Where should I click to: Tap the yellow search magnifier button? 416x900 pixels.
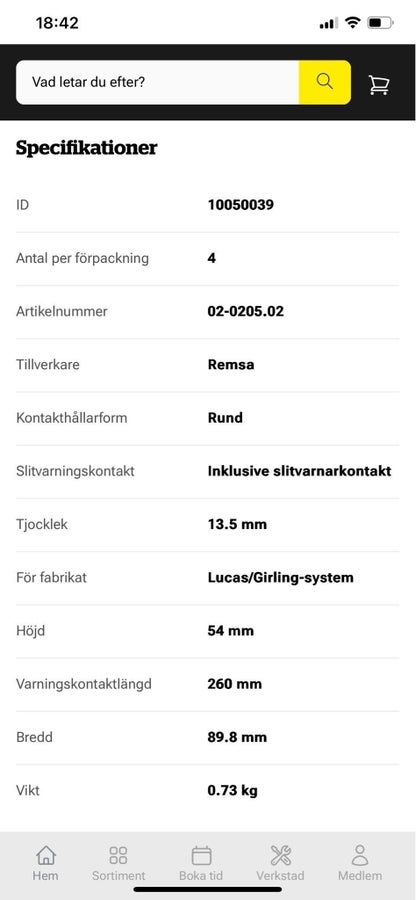coord(325,82)
